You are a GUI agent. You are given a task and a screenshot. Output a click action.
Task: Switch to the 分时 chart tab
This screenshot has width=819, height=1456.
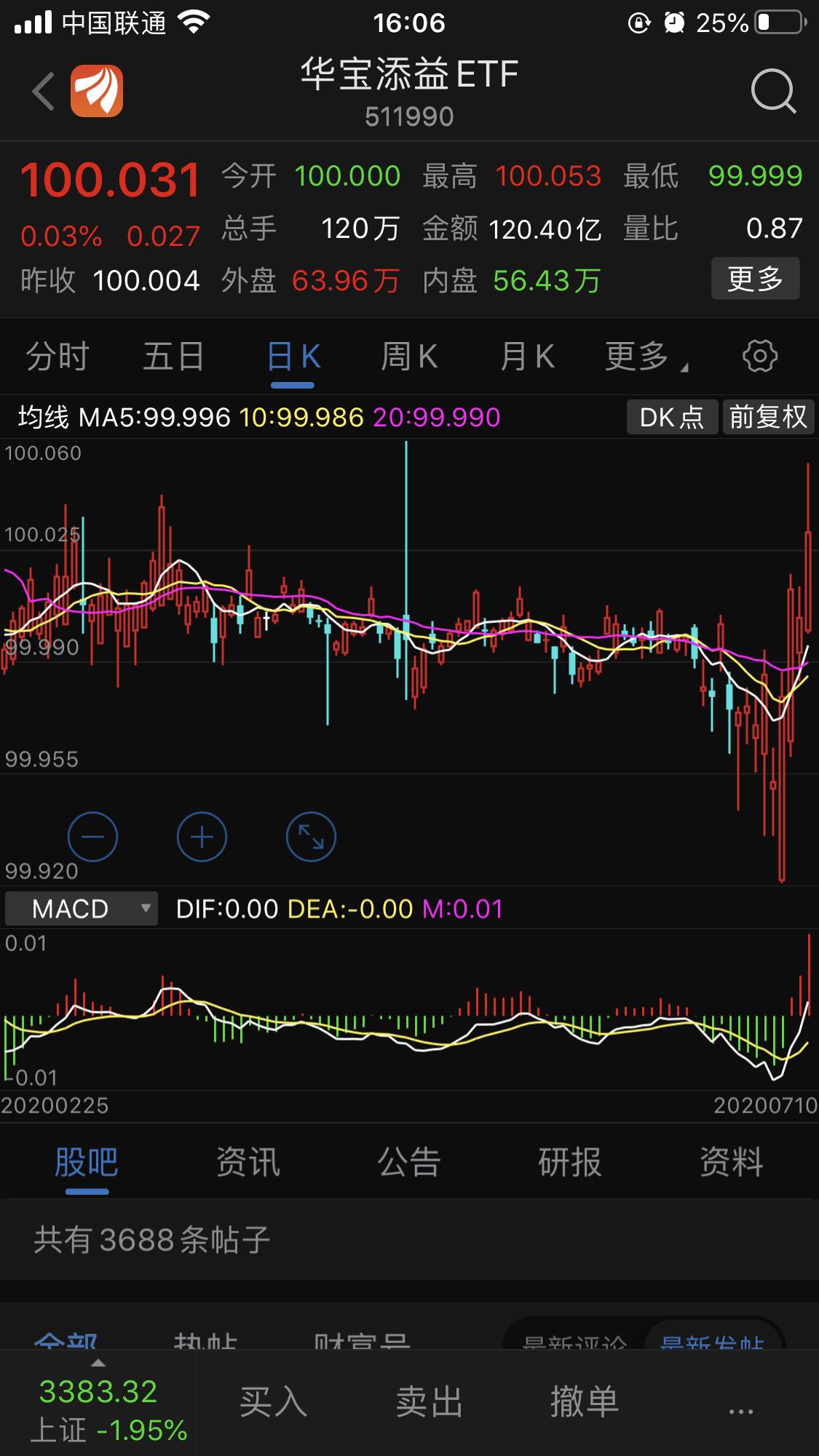[58, 357]
